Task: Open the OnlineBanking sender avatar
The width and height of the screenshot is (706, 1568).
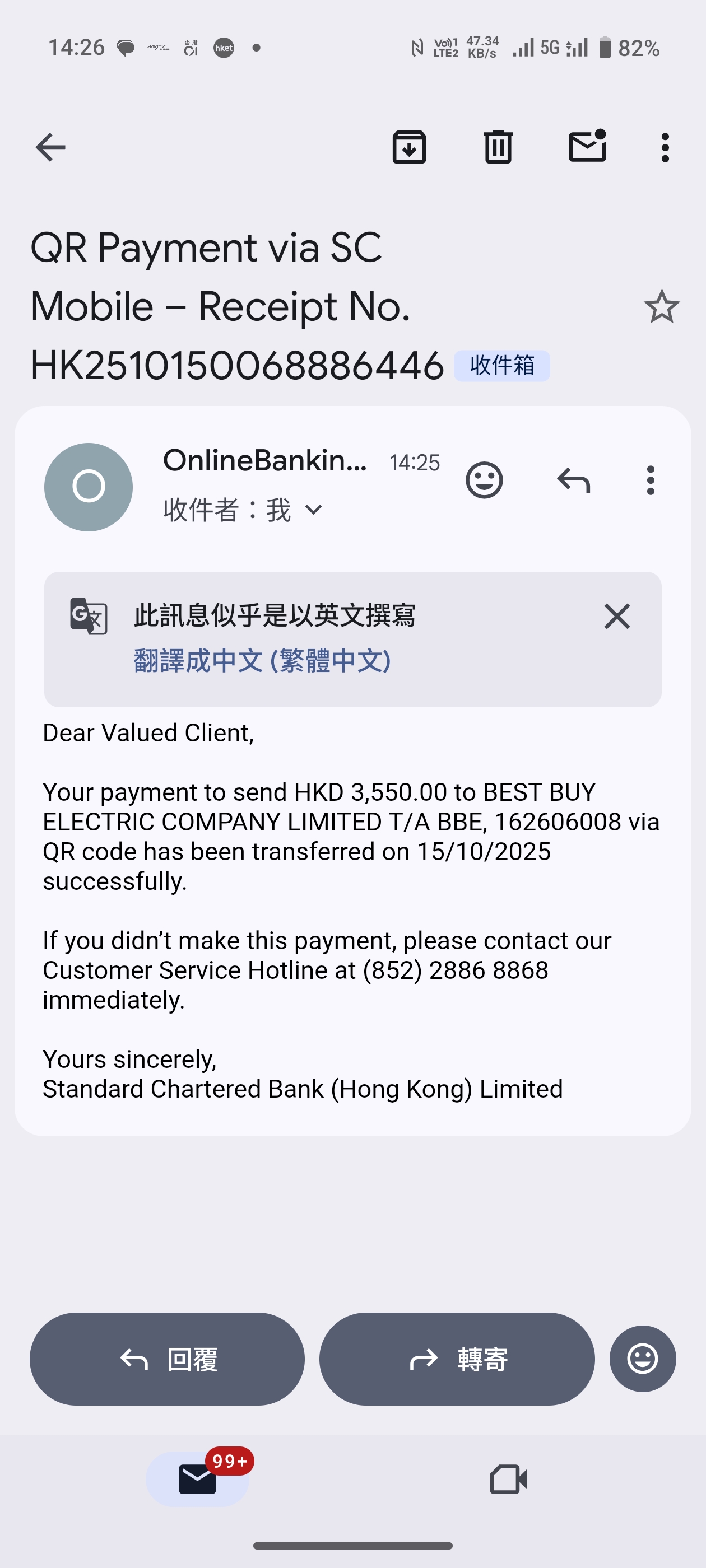Action: [x=89, y=487]
